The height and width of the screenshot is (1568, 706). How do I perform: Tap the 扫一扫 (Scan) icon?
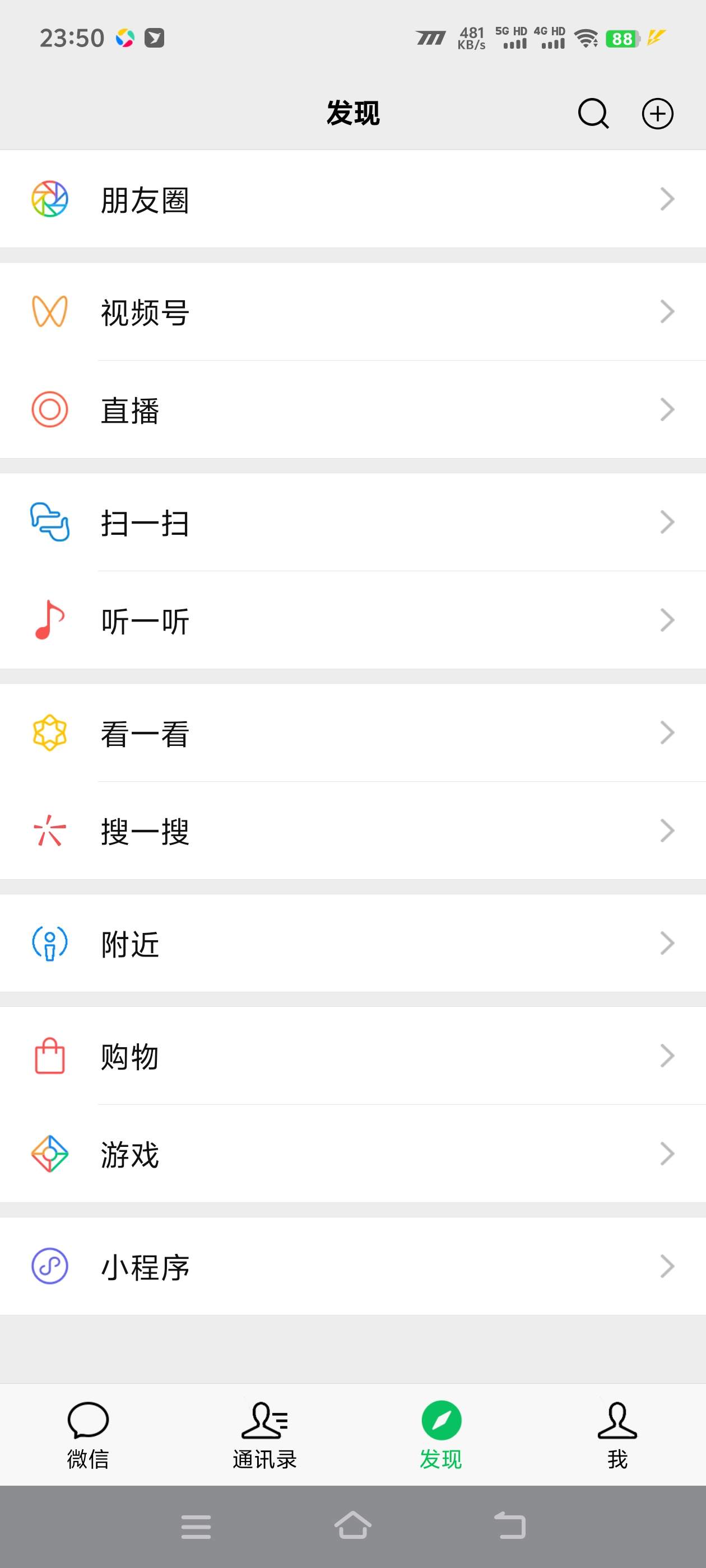50,522
